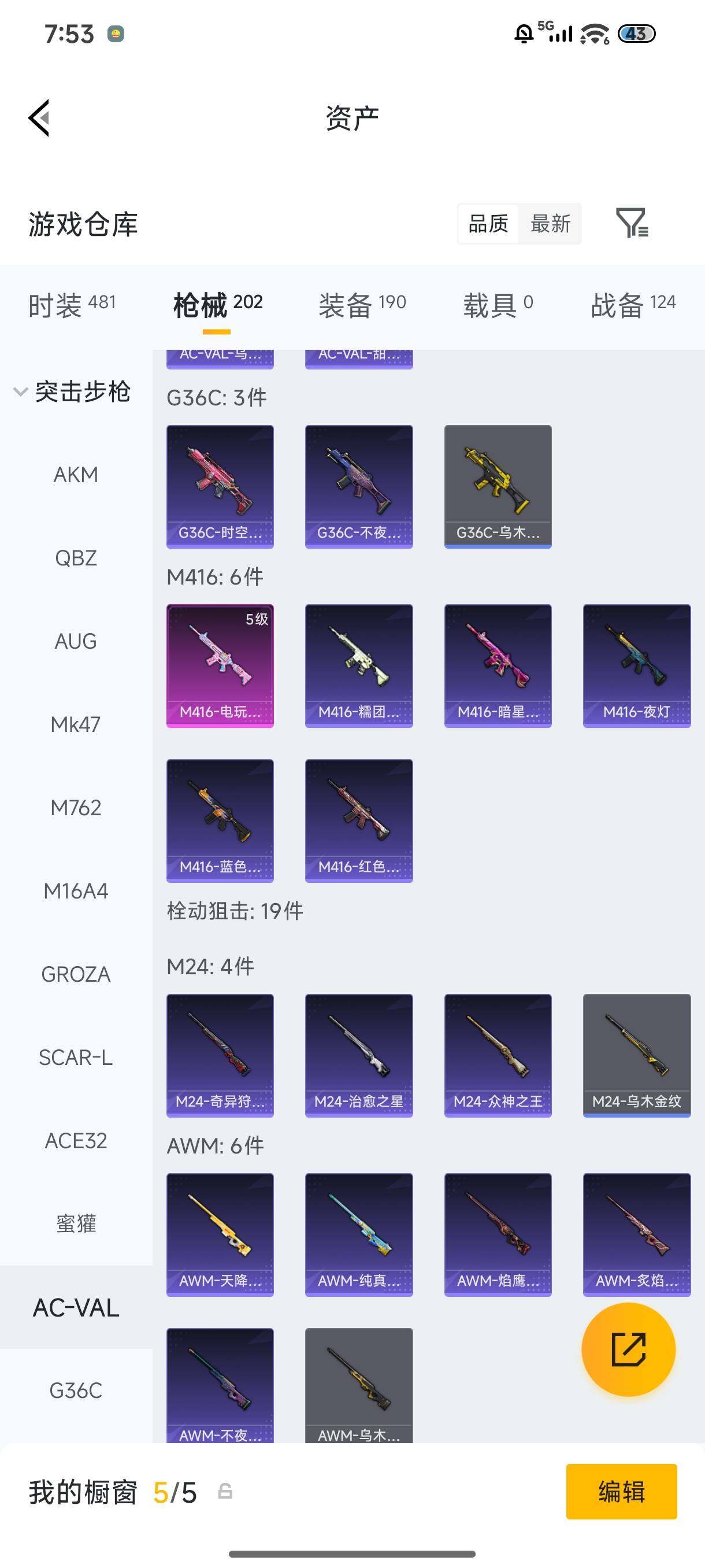
Task: Select G36C in the side list
Action: click(76, 1391)
